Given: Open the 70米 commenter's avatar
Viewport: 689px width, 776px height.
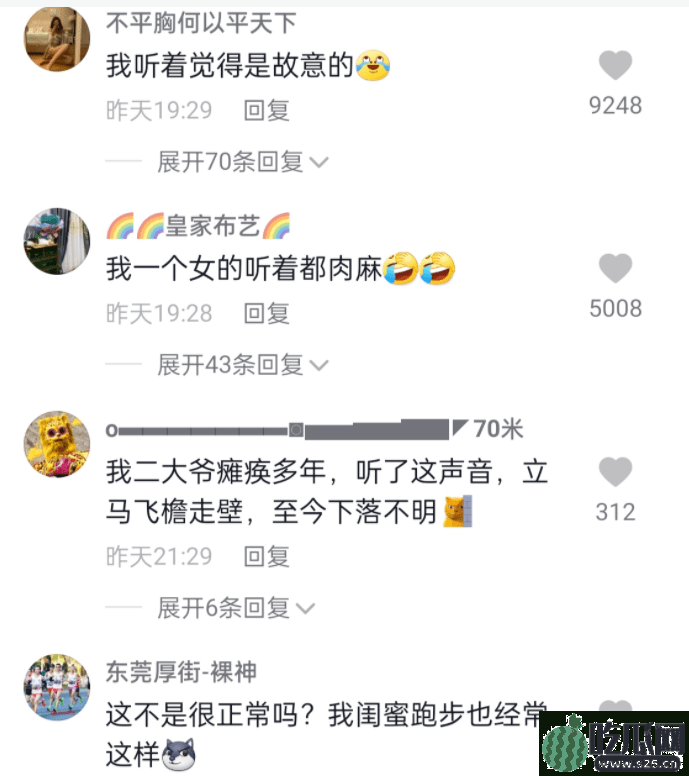Looking at the screenshot, I should 57,443.
